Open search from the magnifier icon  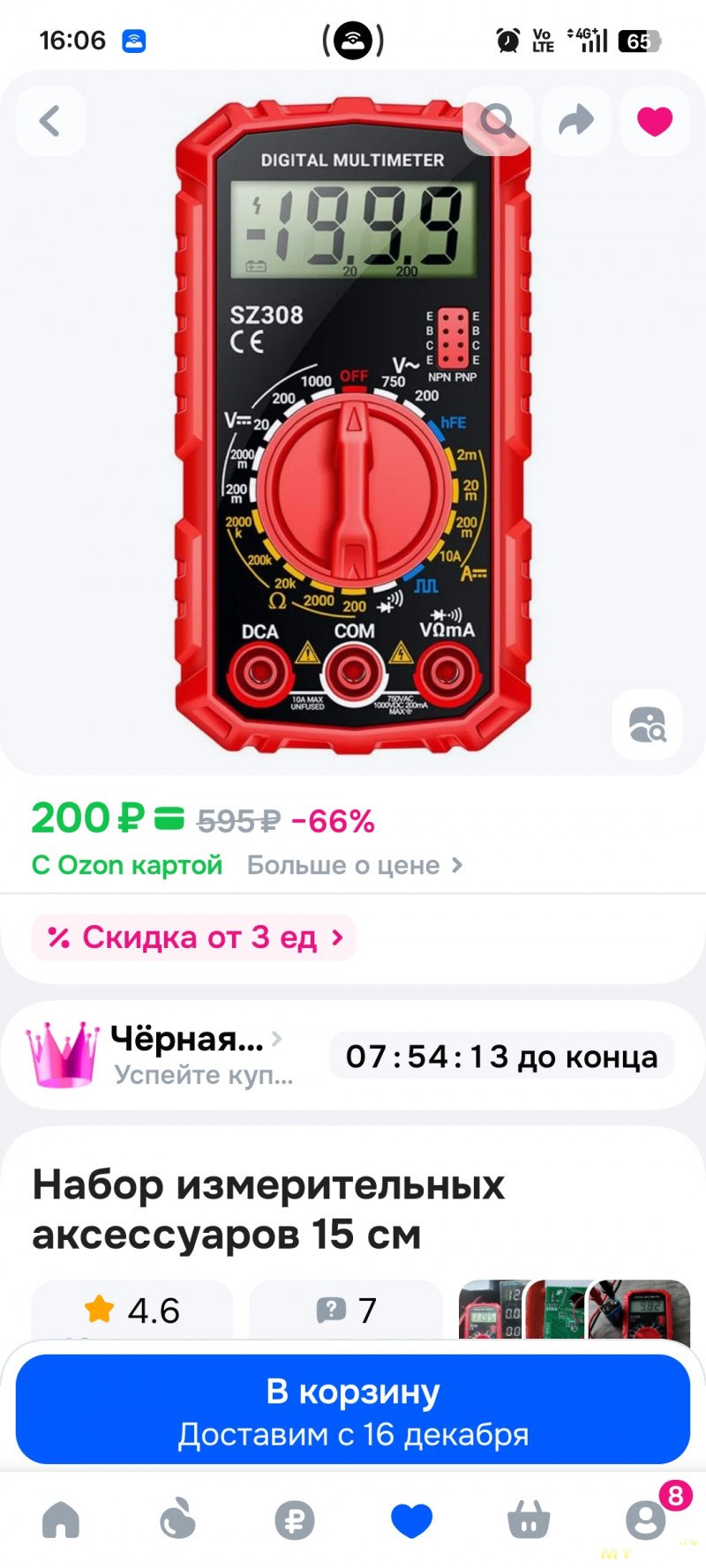(498, 121)
